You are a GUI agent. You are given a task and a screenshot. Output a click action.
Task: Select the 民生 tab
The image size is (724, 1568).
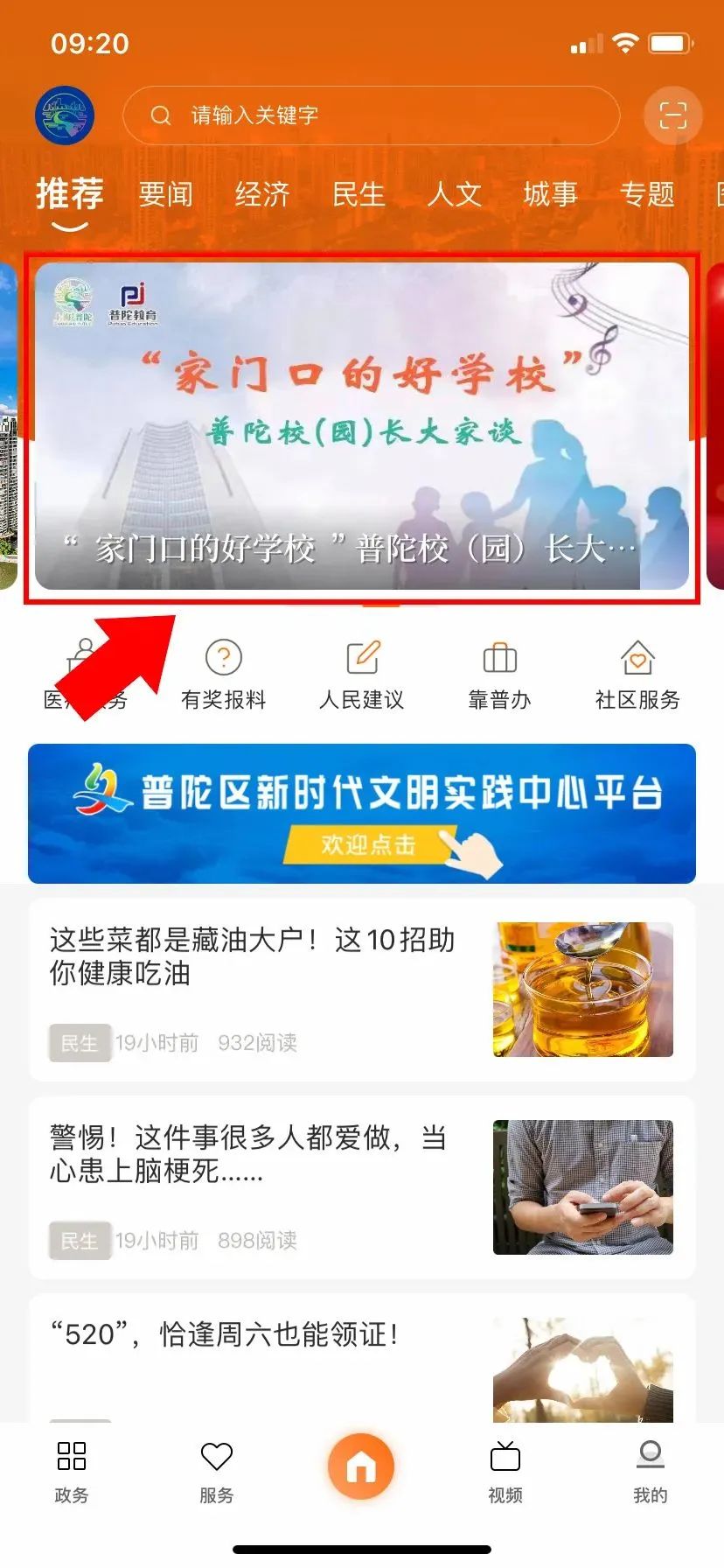click(x=358, y=194)
